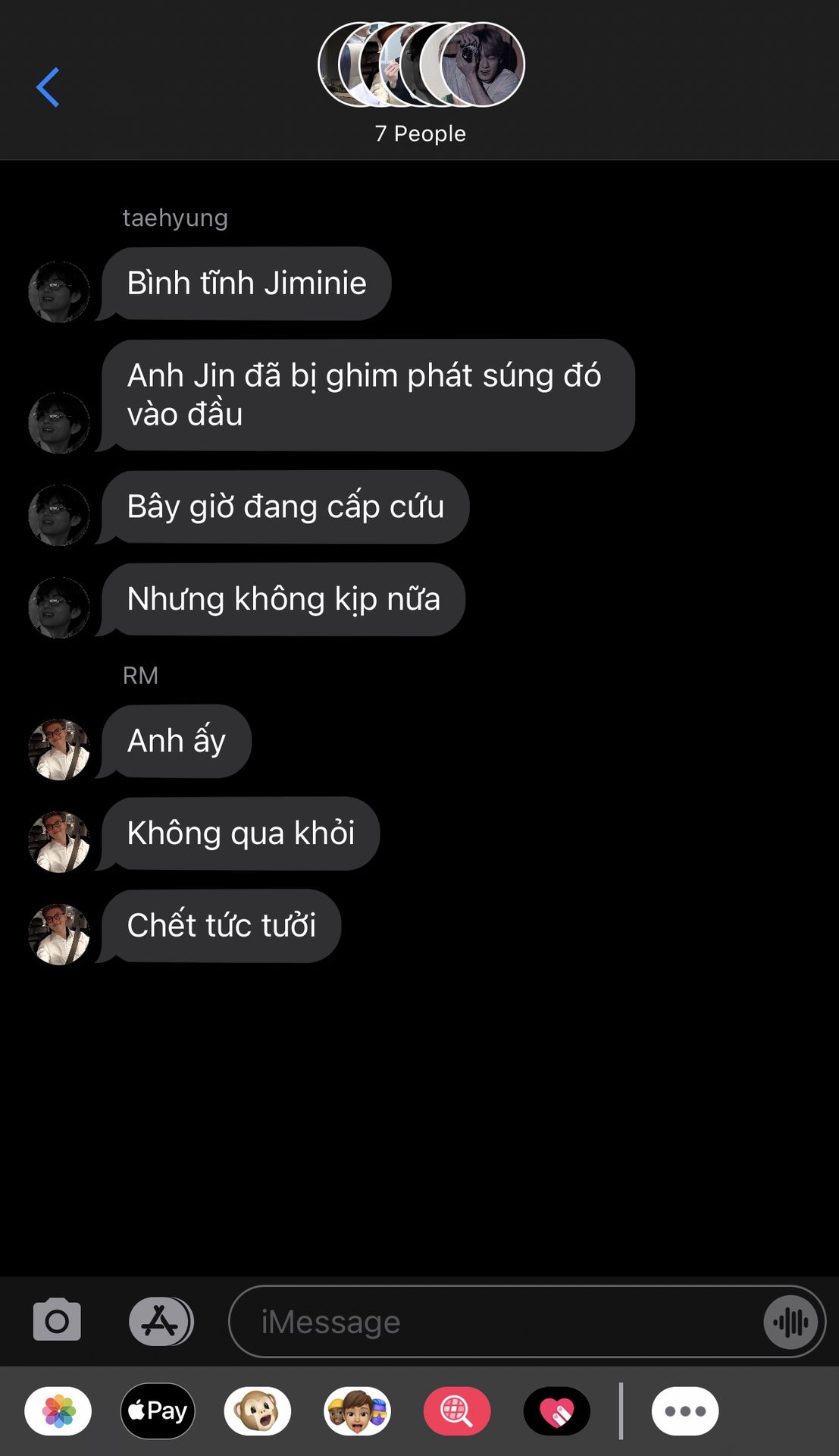Open the #images search app
Image resolution: width=839 pixels, height=1456 pixels.
457,1411
